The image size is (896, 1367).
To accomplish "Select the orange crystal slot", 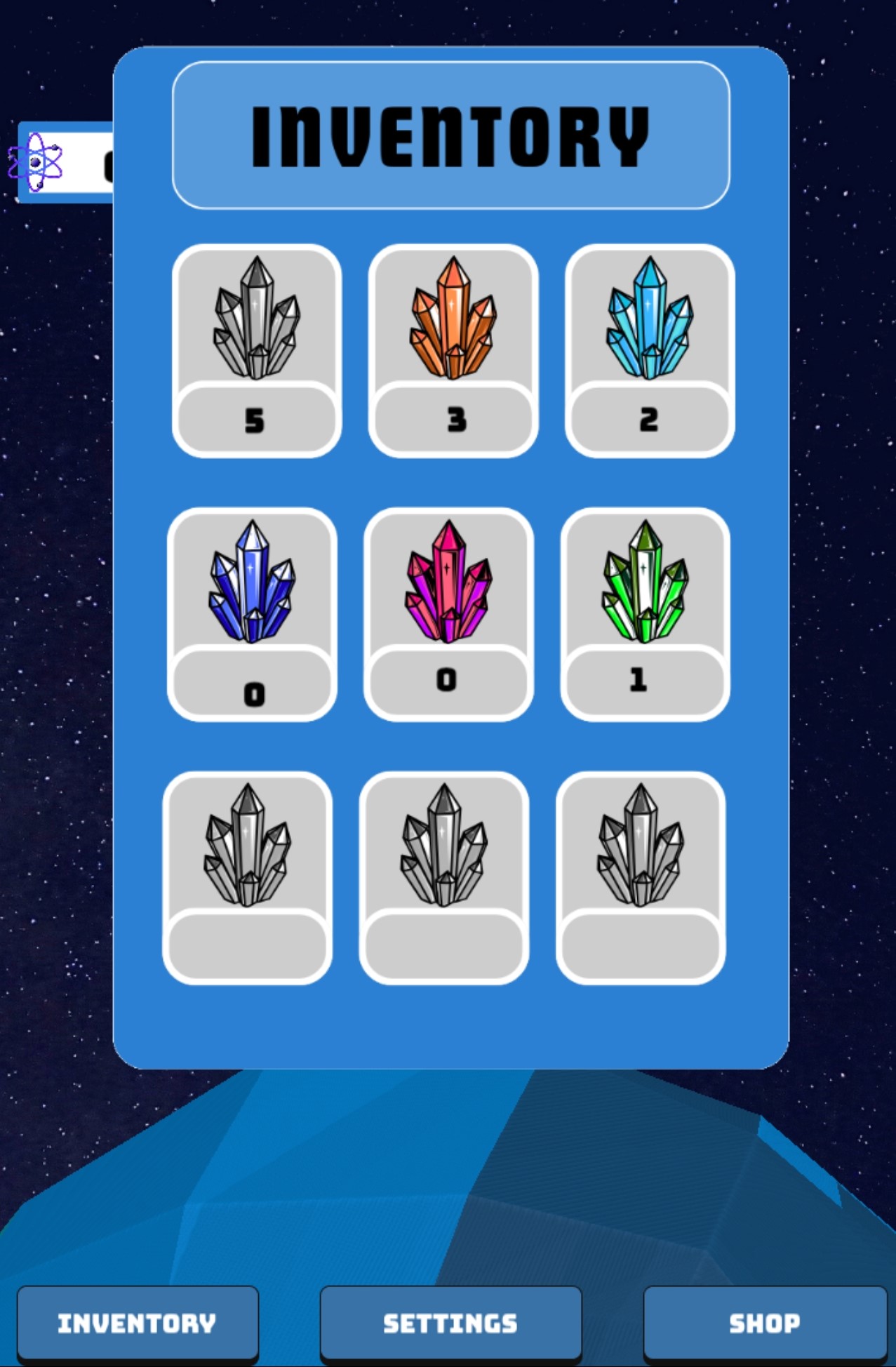I will [453, 350].
